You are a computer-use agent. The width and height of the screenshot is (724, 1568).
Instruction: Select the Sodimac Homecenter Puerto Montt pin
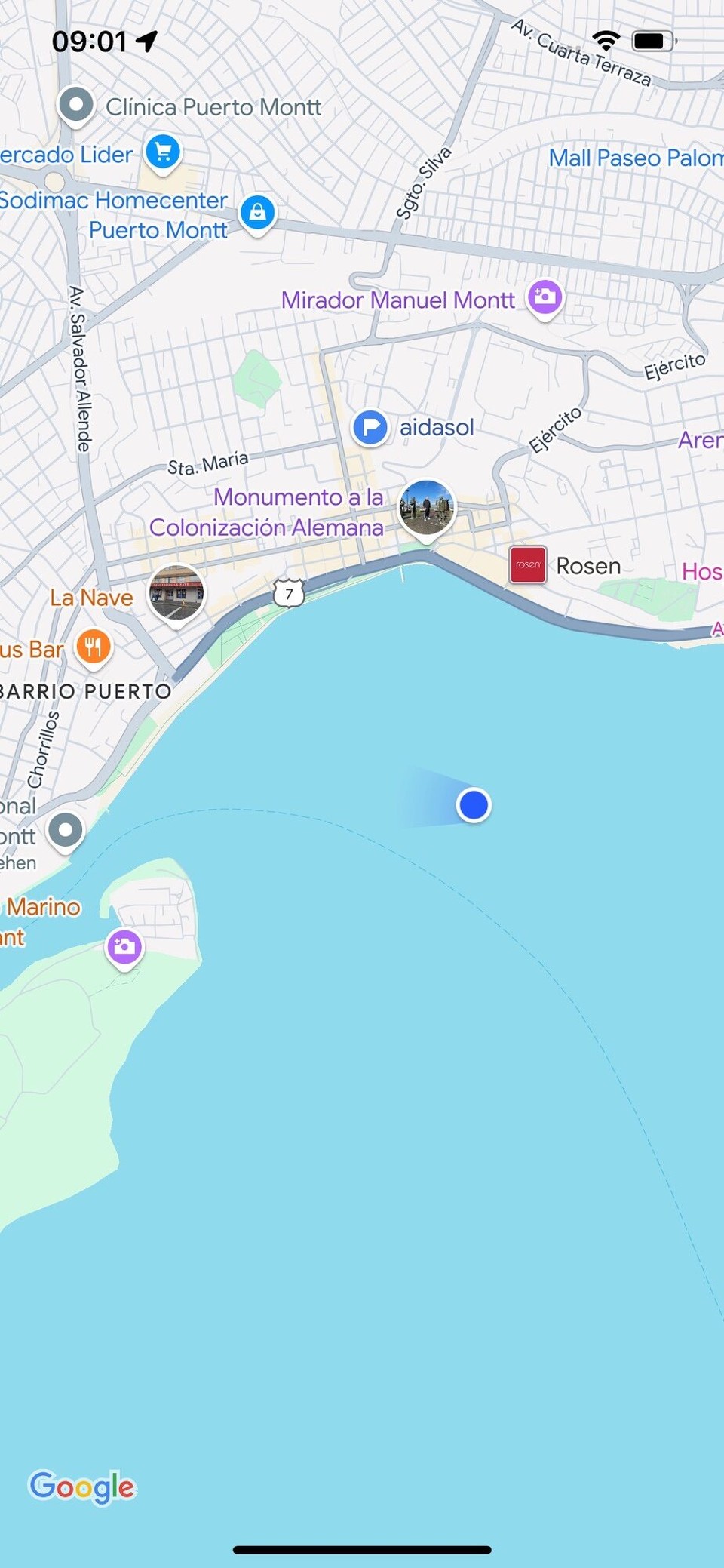point(257,212)
